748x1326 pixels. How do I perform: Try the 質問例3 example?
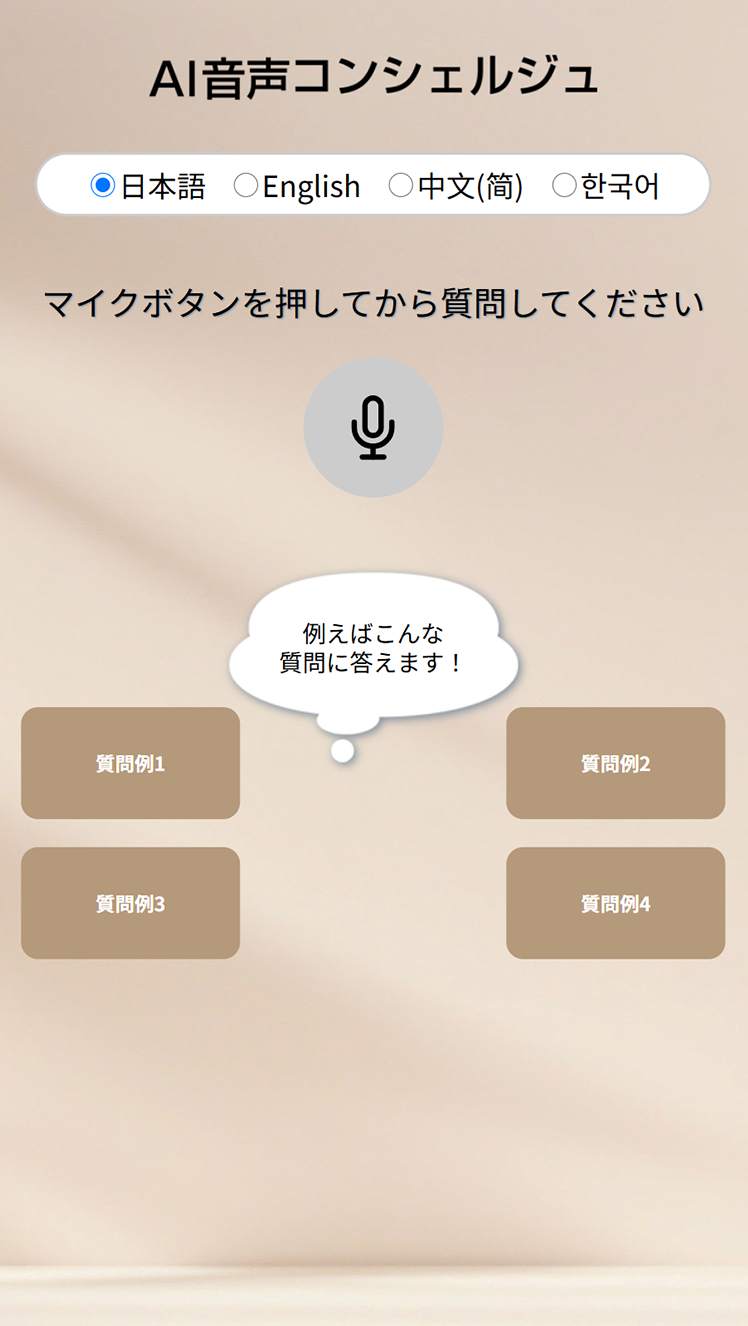click(x=130, y=903)
